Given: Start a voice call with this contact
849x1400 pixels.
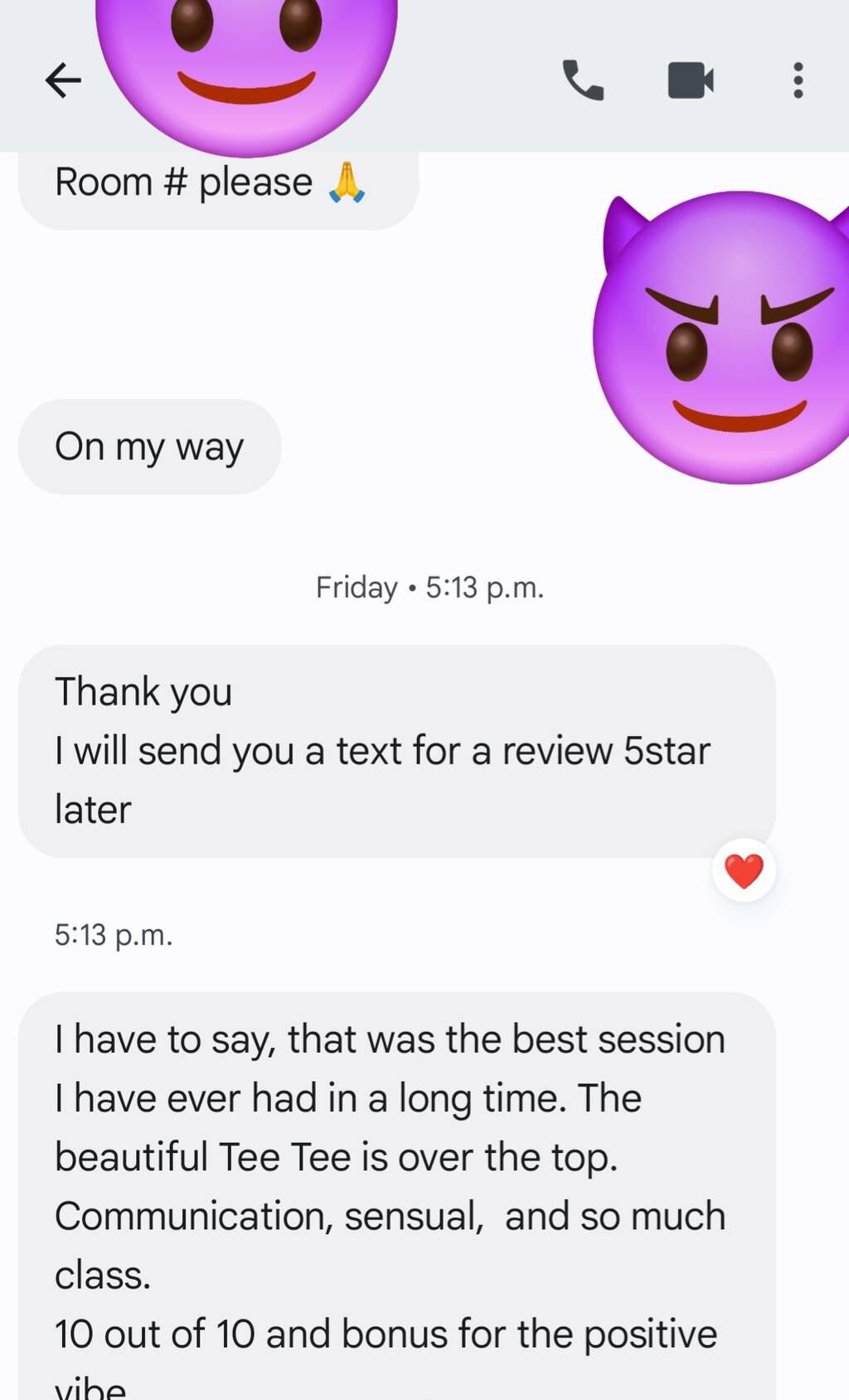Looking at the screenshot, I should 583,80.
